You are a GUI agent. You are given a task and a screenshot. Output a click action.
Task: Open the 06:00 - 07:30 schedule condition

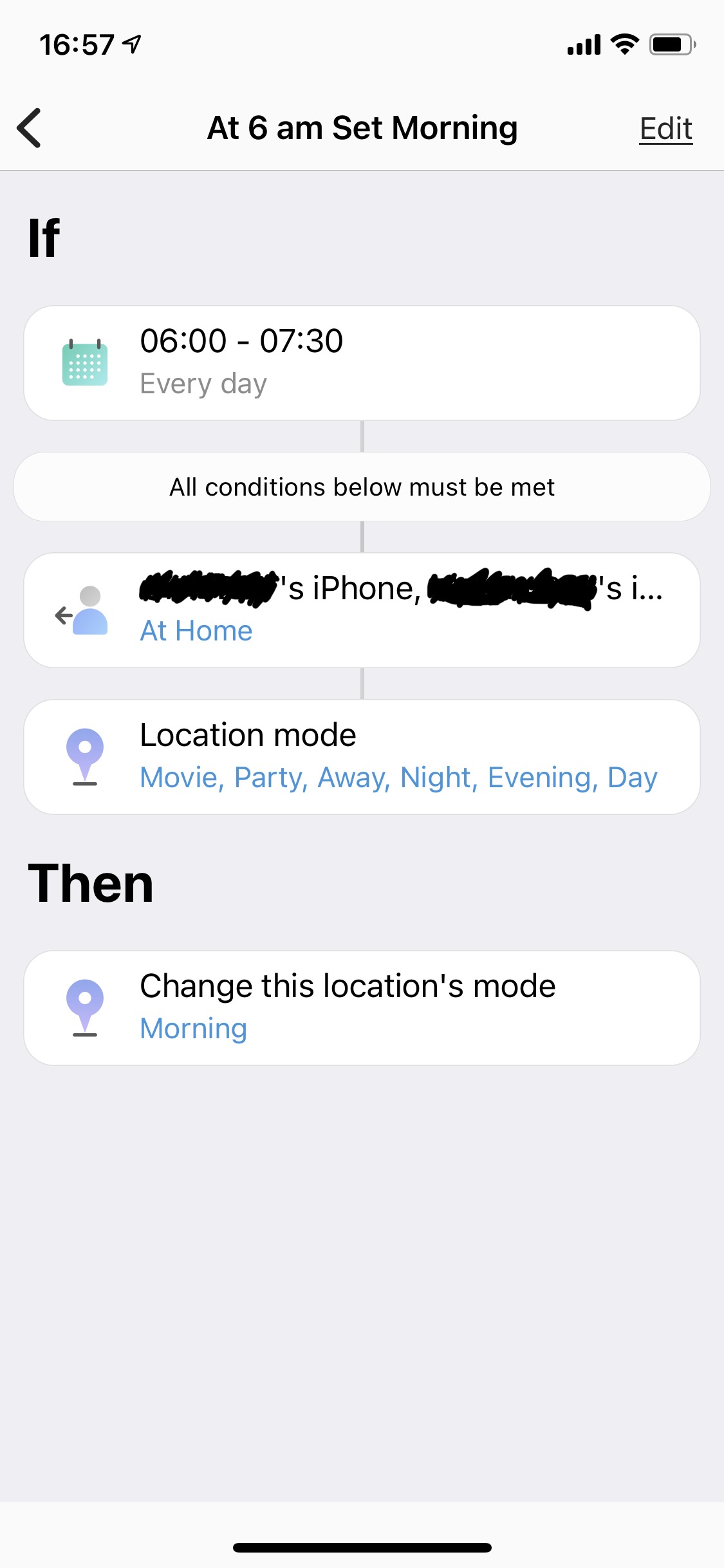(362, 363)
